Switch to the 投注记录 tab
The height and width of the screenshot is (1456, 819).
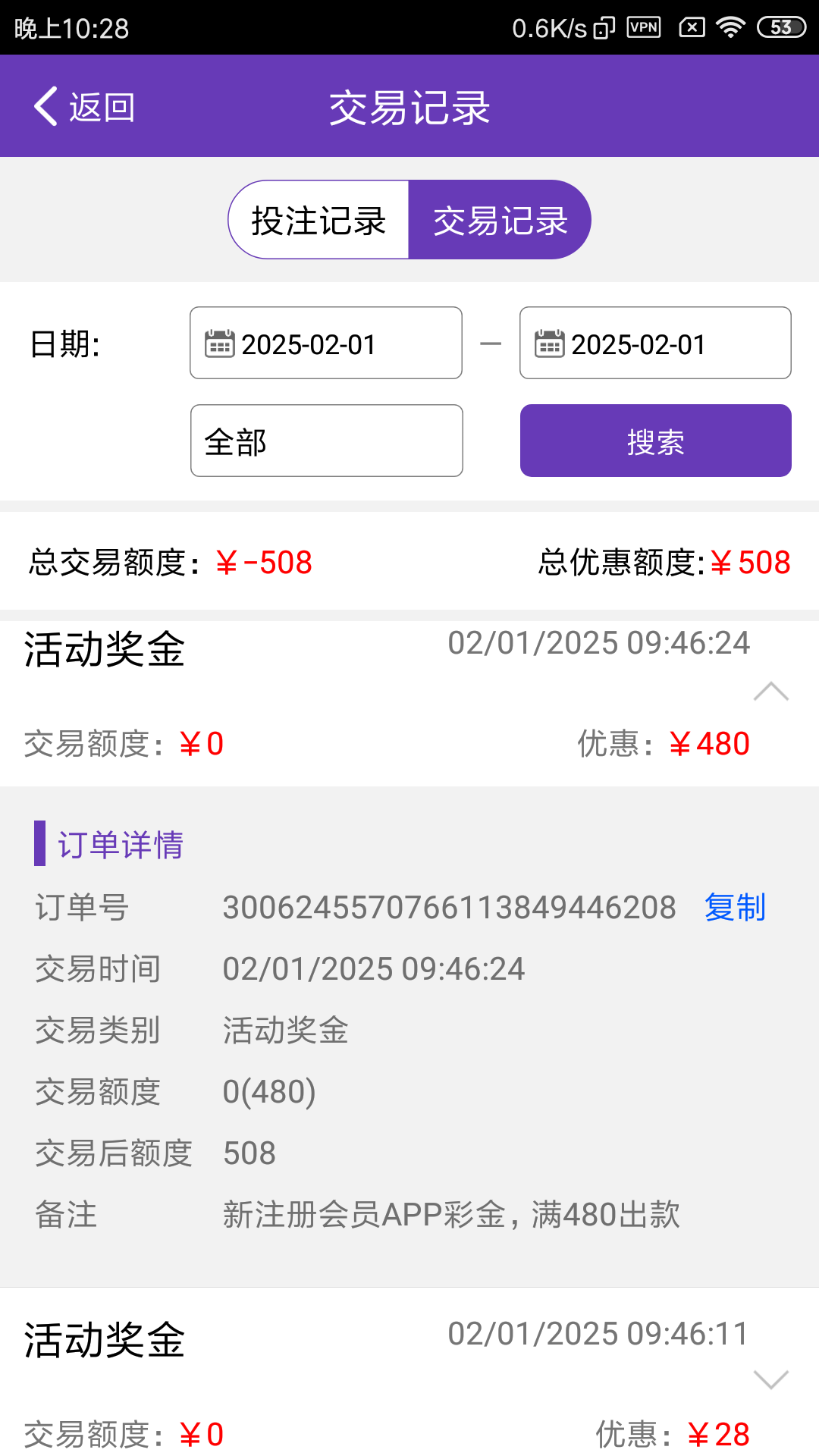pyautogui.click(x=319, y=221)
